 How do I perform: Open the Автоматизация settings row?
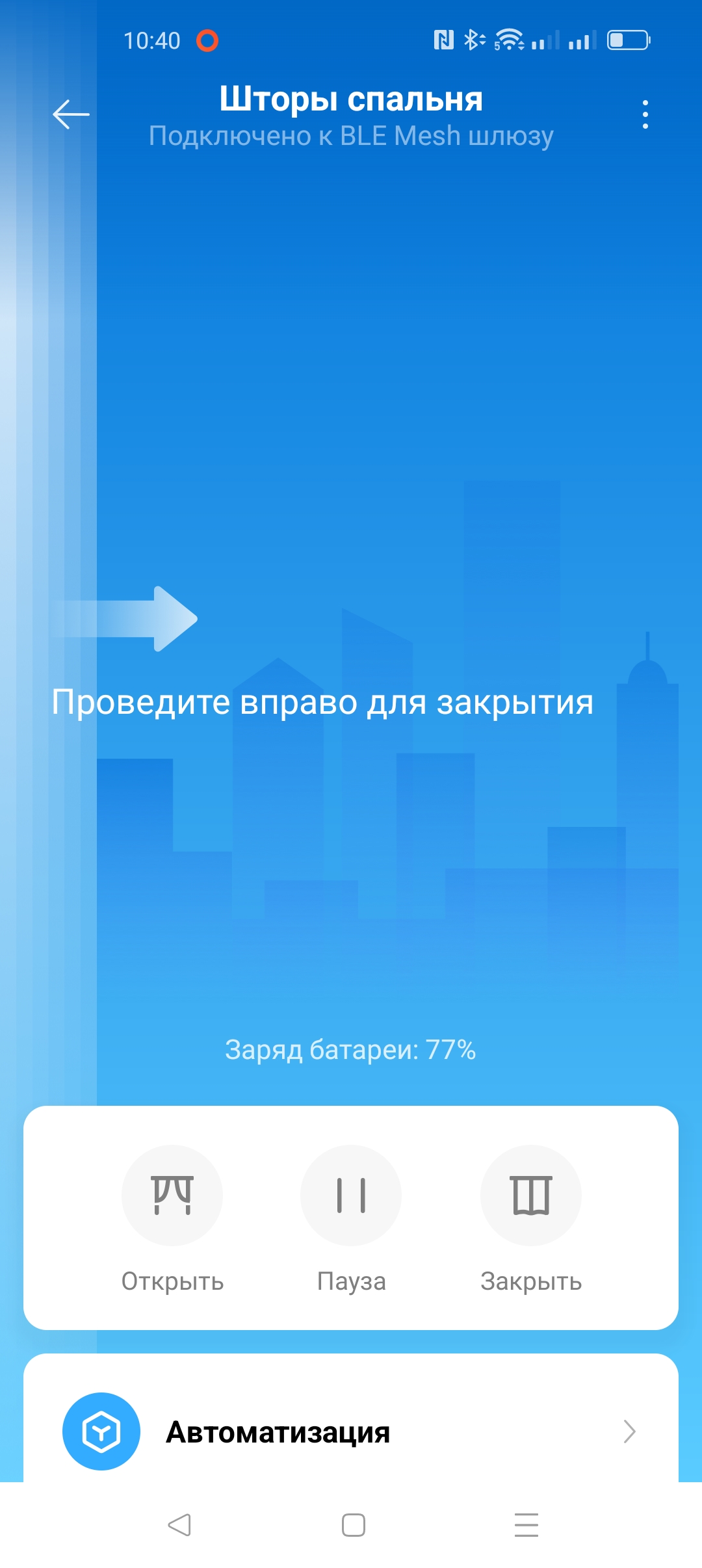(x=351, y=1431)
